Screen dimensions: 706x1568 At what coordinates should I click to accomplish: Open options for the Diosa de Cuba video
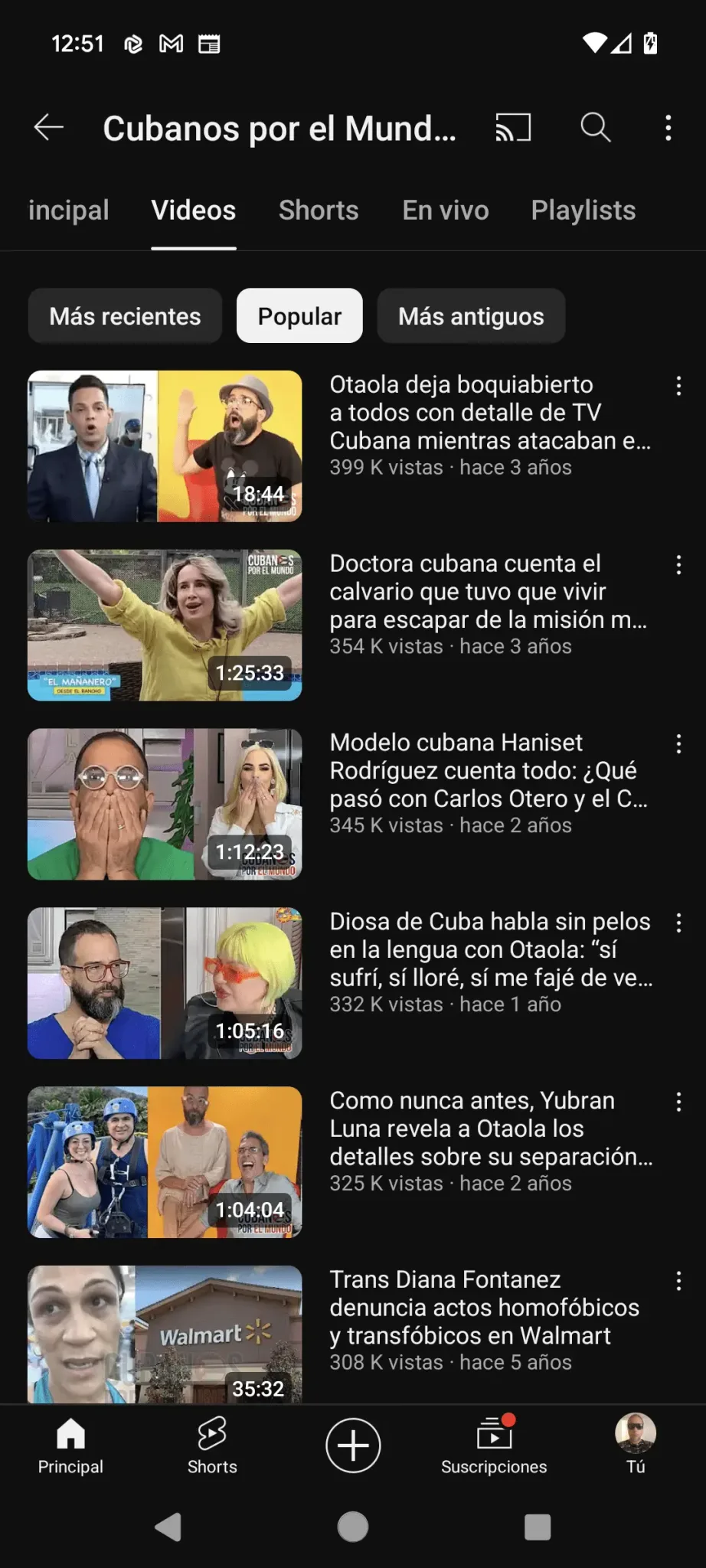[x=678, y=923]
